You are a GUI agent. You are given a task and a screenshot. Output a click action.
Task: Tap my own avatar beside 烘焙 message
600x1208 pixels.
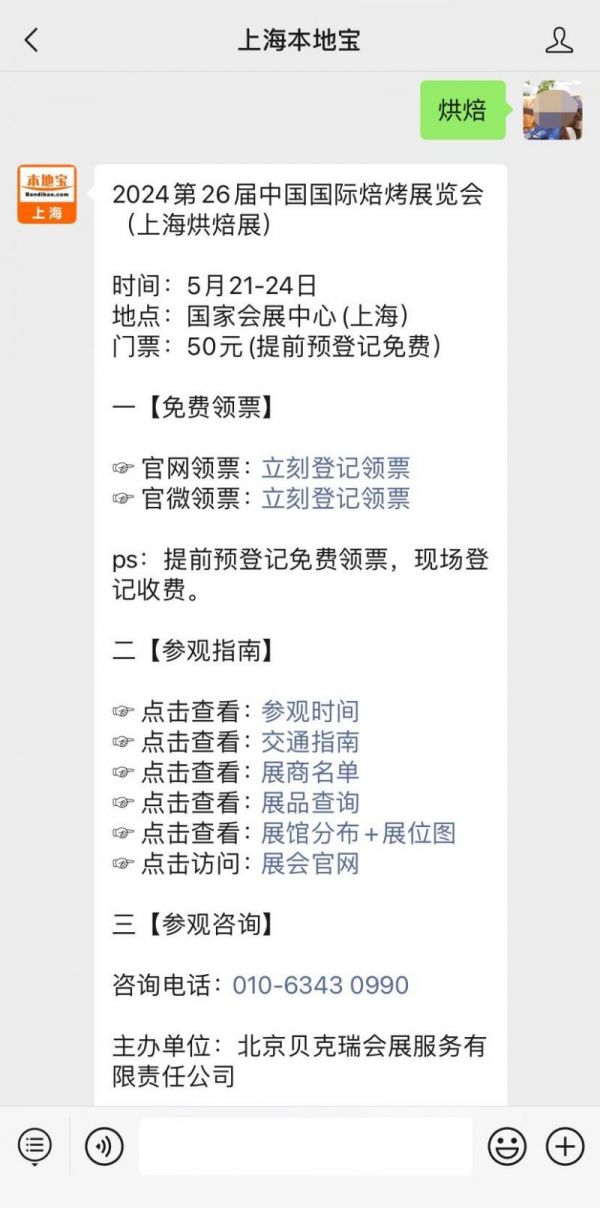click(553, 110)
